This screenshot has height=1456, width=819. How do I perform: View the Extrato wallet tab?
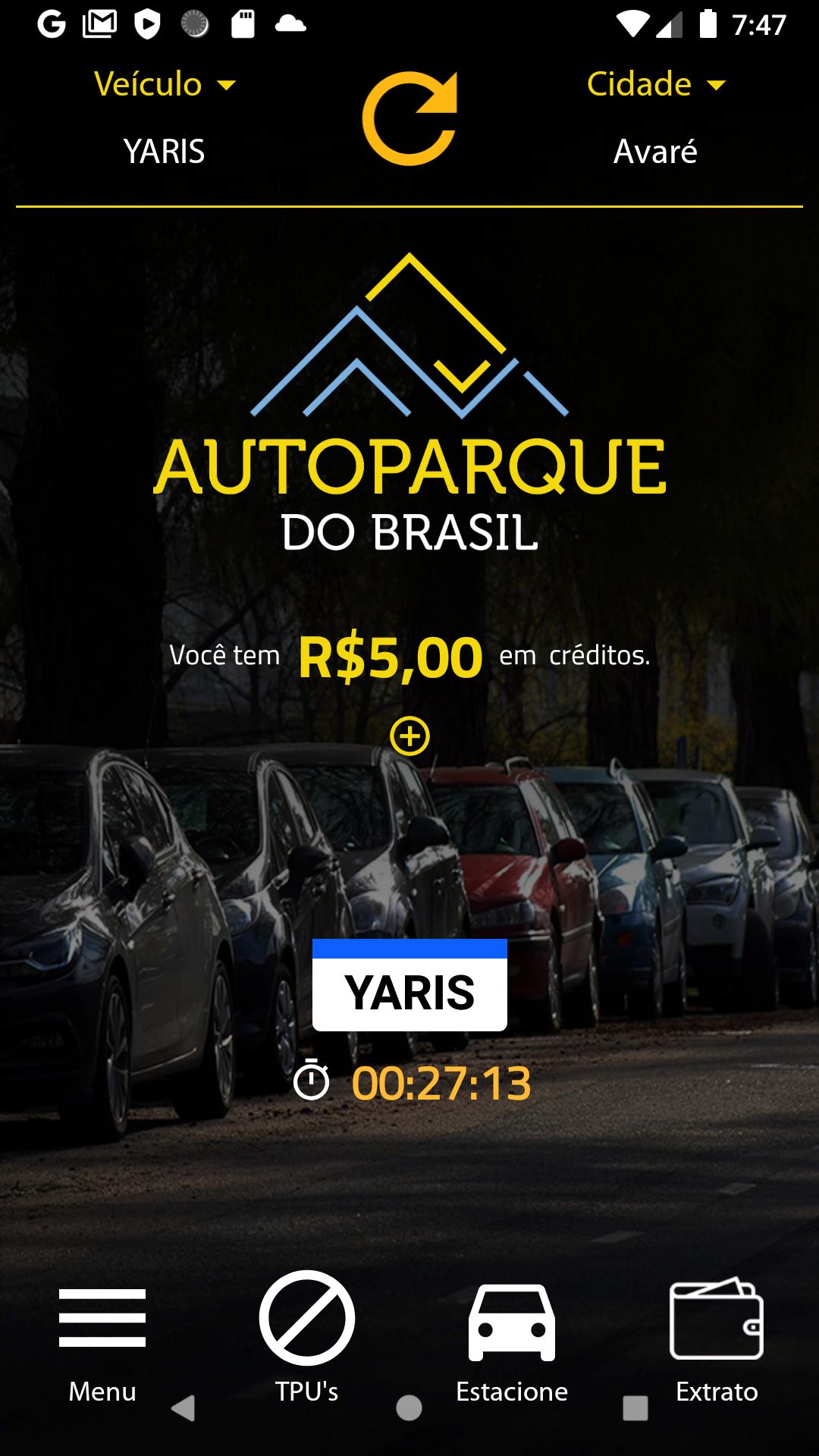click(717, 1341)
